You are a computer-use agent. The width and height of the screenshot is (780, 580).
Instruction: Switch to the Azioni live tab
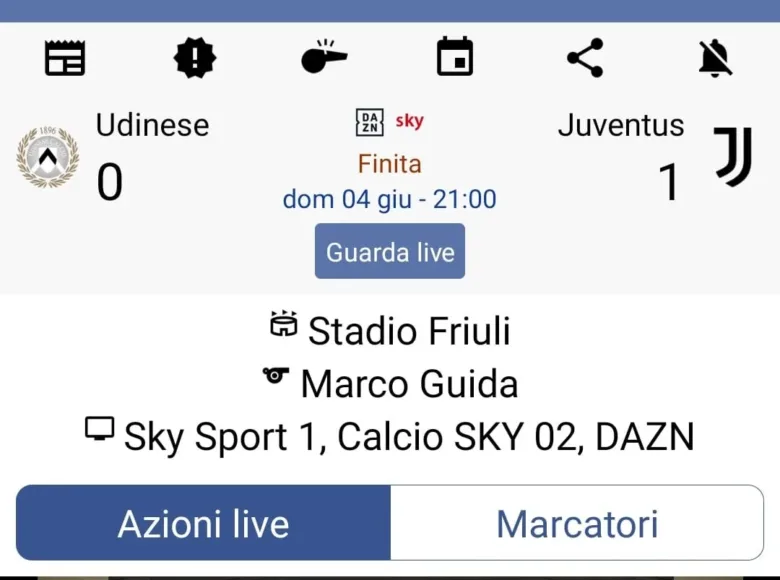pyautogui.click(x=203, y=523)
